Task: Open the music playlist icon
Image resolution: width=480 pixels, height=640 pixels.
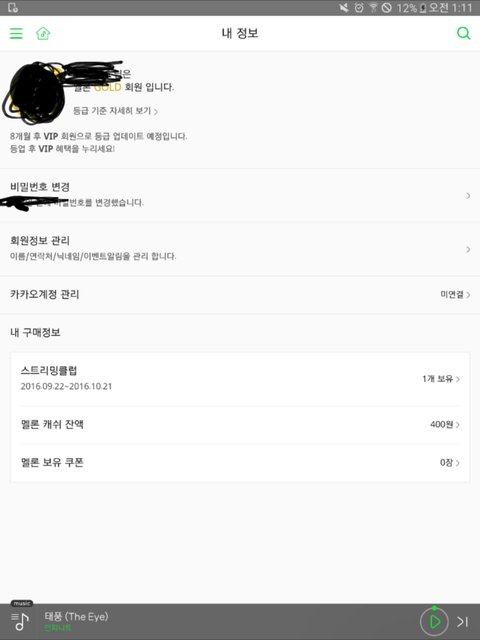Action: (x=20, y=621)
